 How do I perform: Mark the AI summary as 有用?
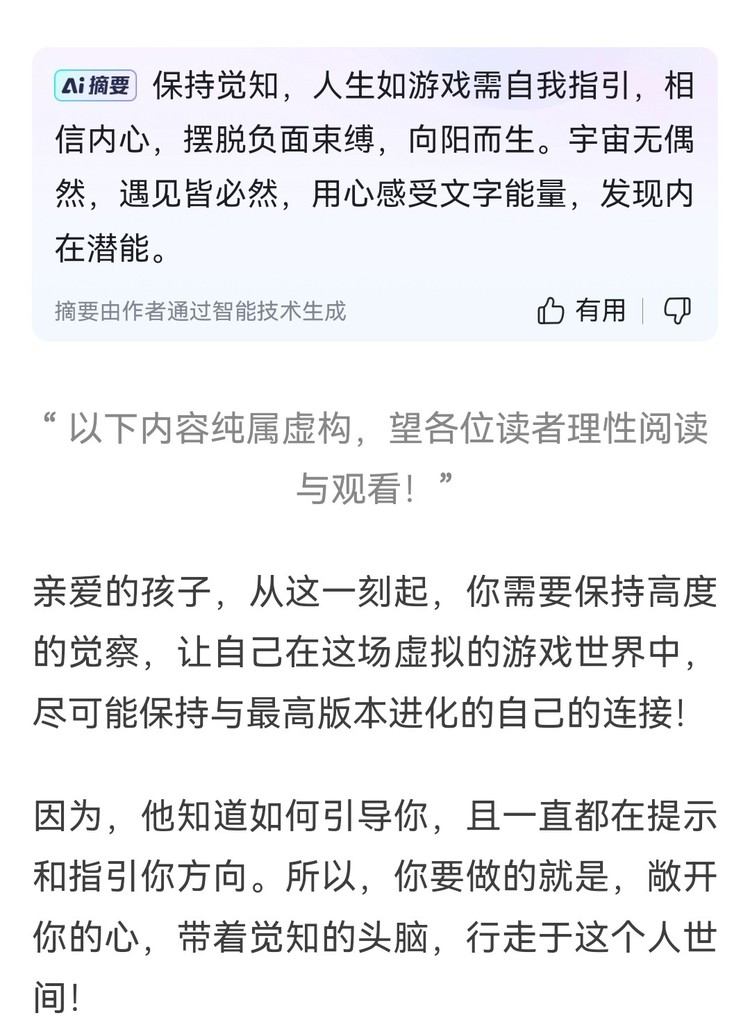pos(581,311)
